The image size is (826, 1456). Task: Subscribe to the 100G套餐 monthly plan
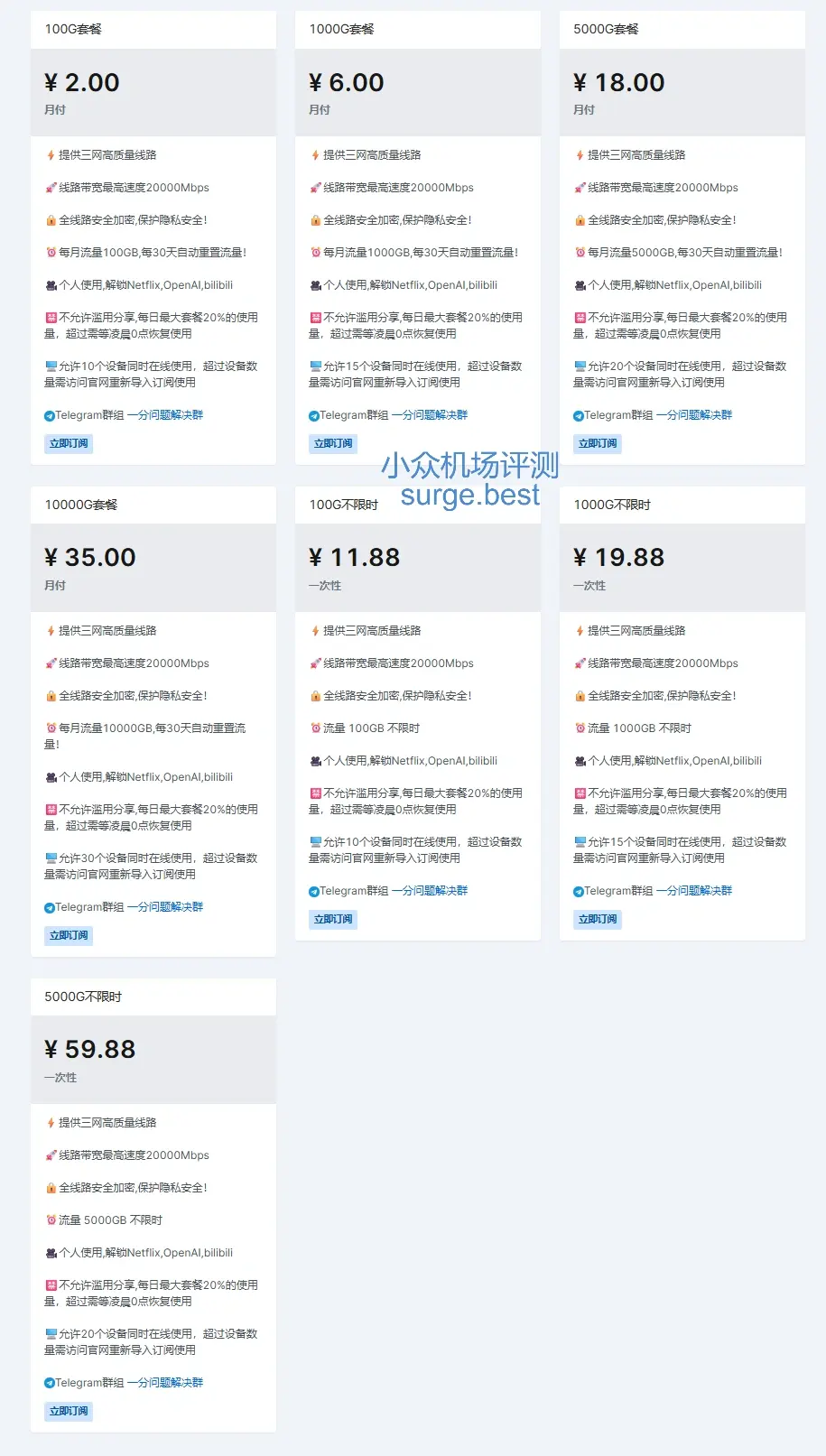coord(69,444)
